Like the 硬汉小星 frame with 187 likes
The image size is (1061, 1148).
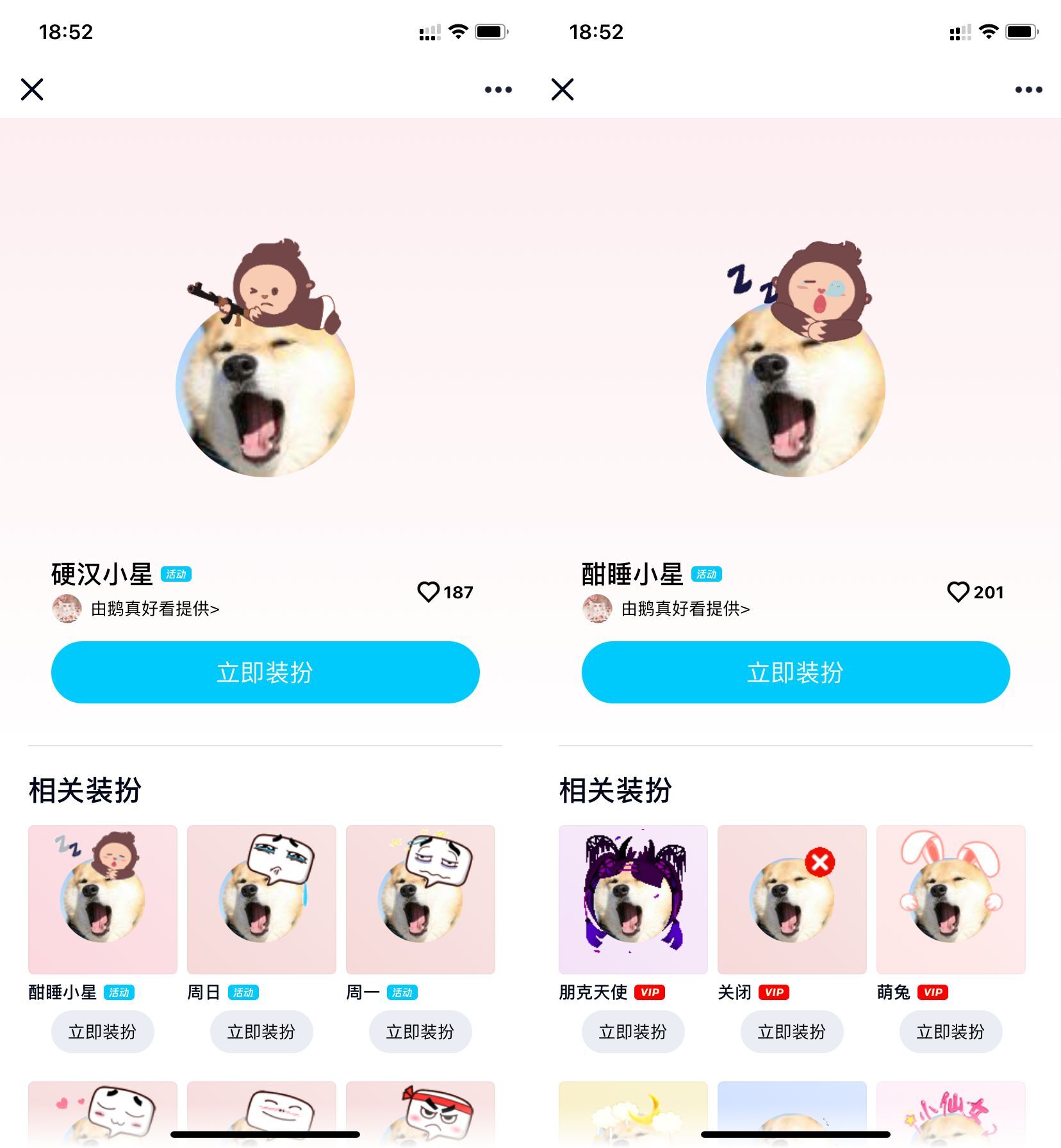[429, 592]
